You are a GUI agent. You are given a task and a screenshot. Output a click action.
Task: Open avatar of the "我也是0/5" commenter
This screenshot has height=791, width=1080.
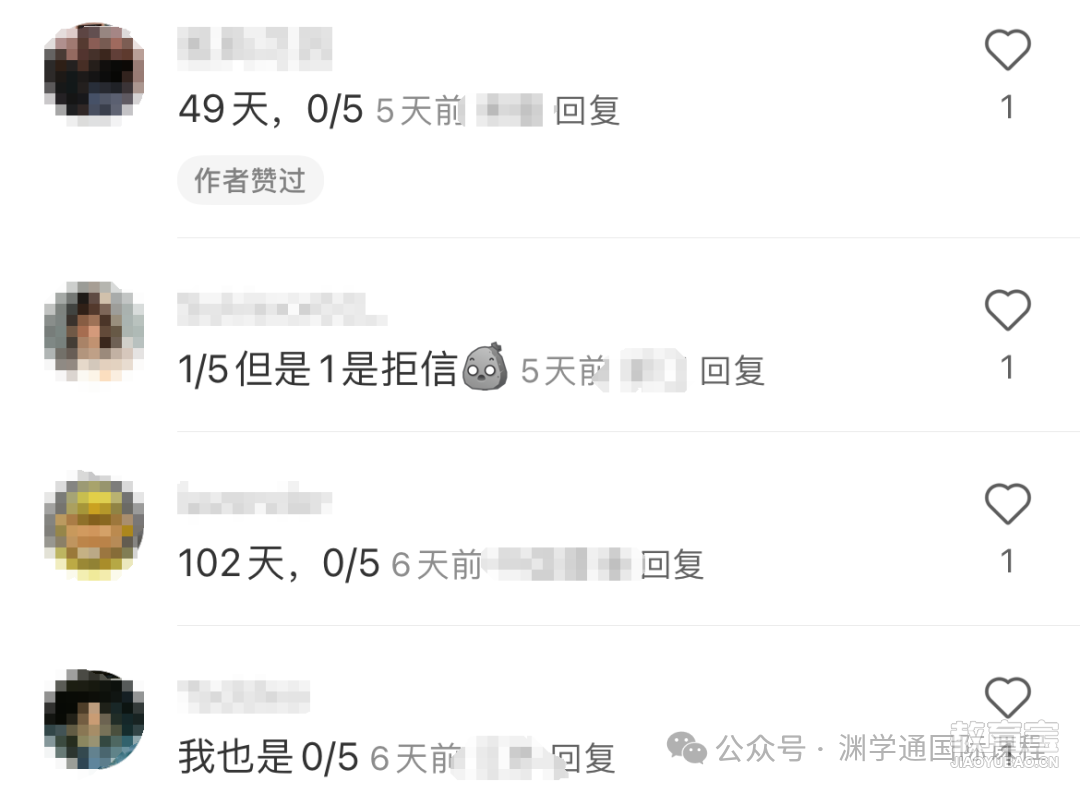pyautogui.click(x=94, y=720)
